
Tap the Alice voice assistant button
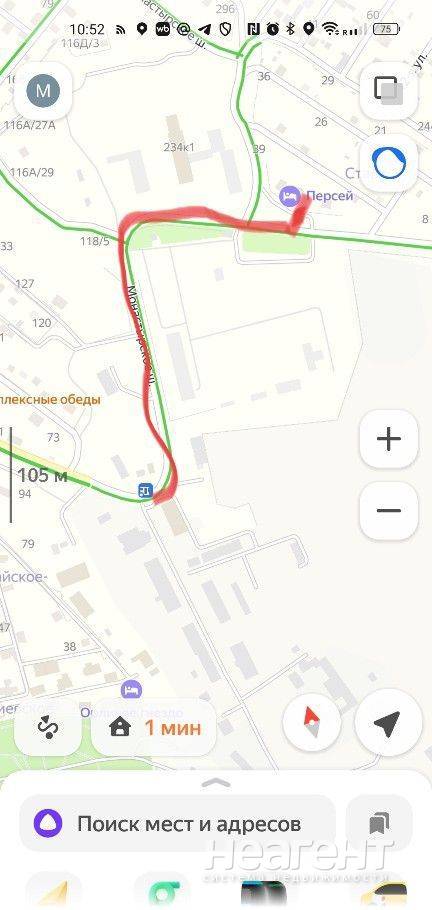(x=388, y=164)
